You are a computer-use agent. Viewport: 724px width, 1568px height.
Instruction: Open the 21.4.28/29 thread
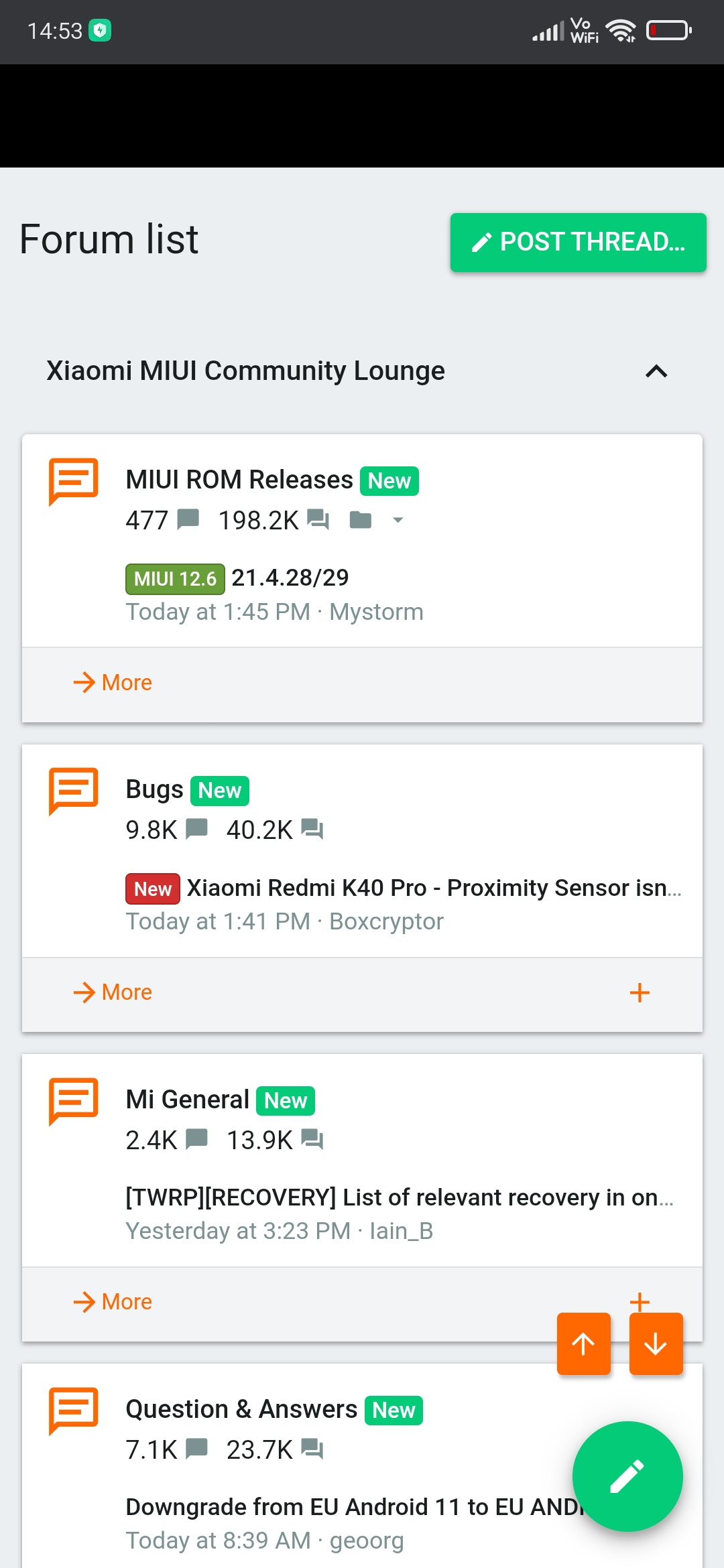coord(290,578)
